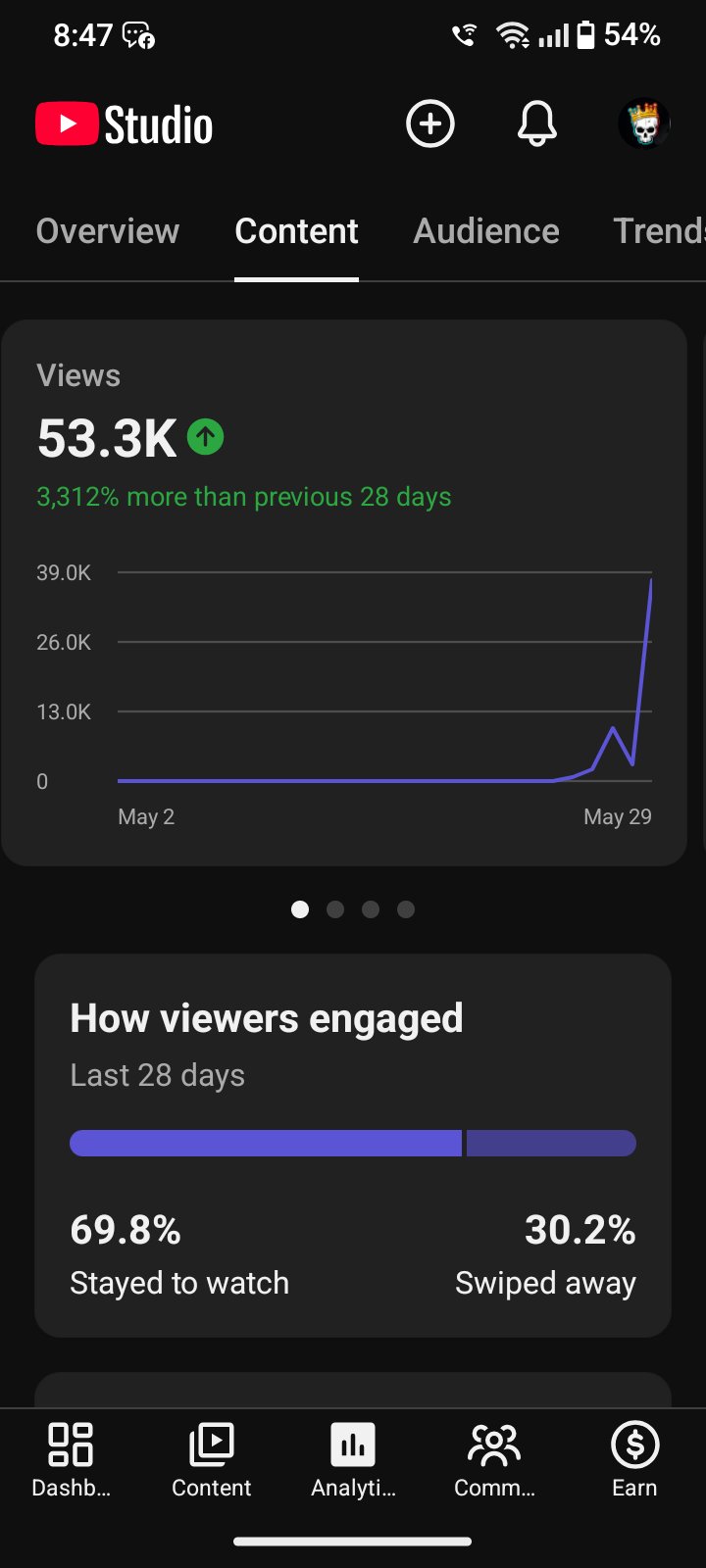Select the Analytics bottom tab

[353, 1460]
